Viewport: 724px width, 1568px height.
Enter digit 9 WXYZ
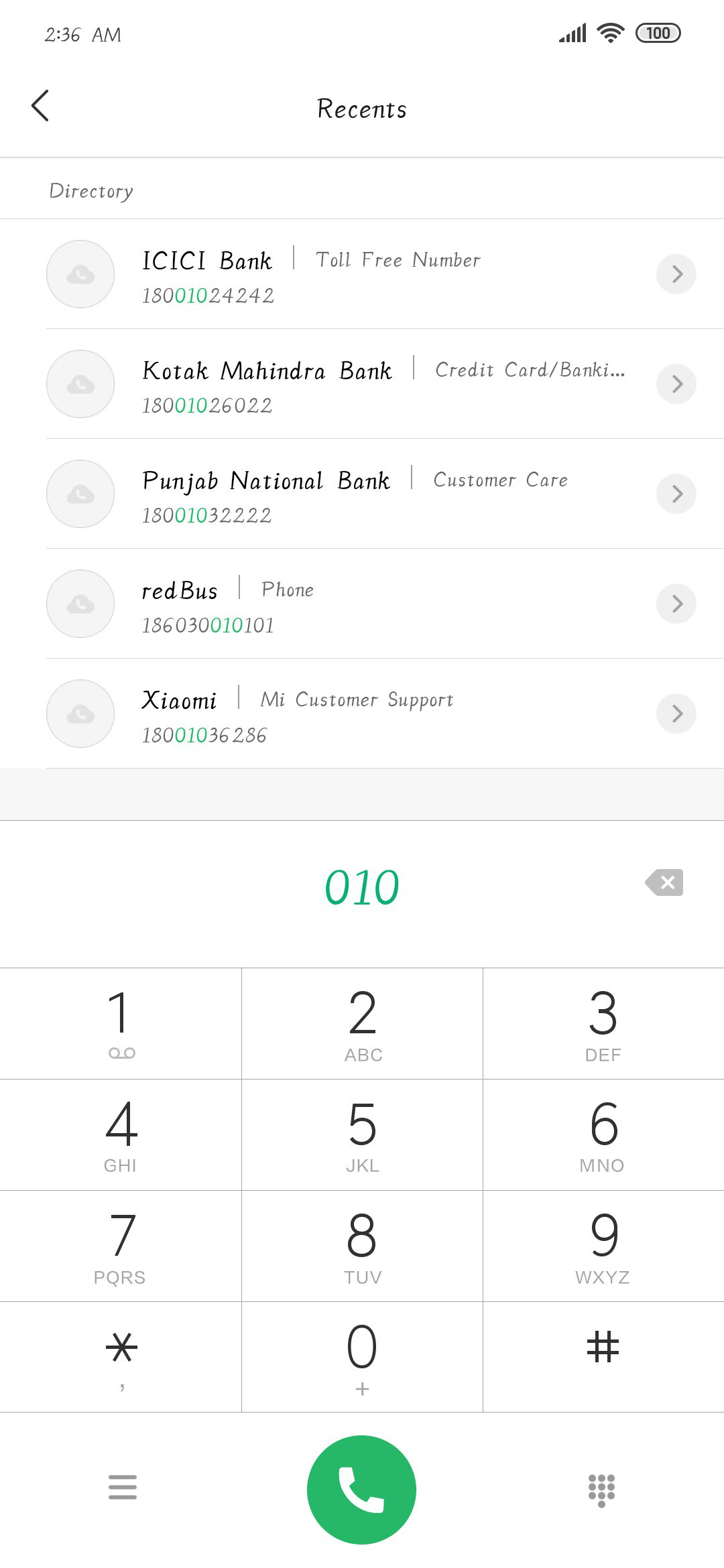pyautogui.click(x=603, y=1246)
